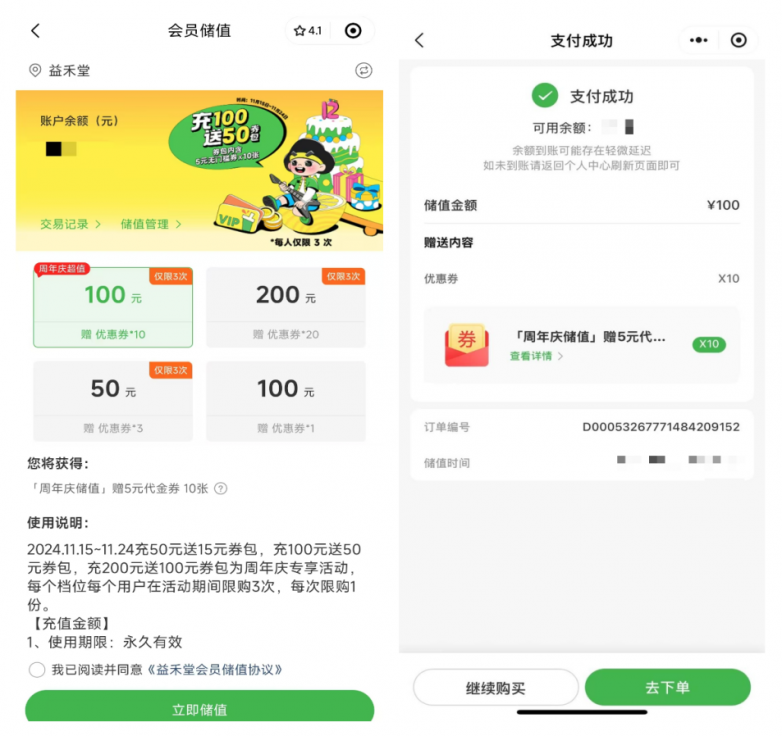Viewport: 782px width, 736px height.
Task: Tap 继续购买 to keep buying
Action: pyautogui.click(x=496, y=688)
